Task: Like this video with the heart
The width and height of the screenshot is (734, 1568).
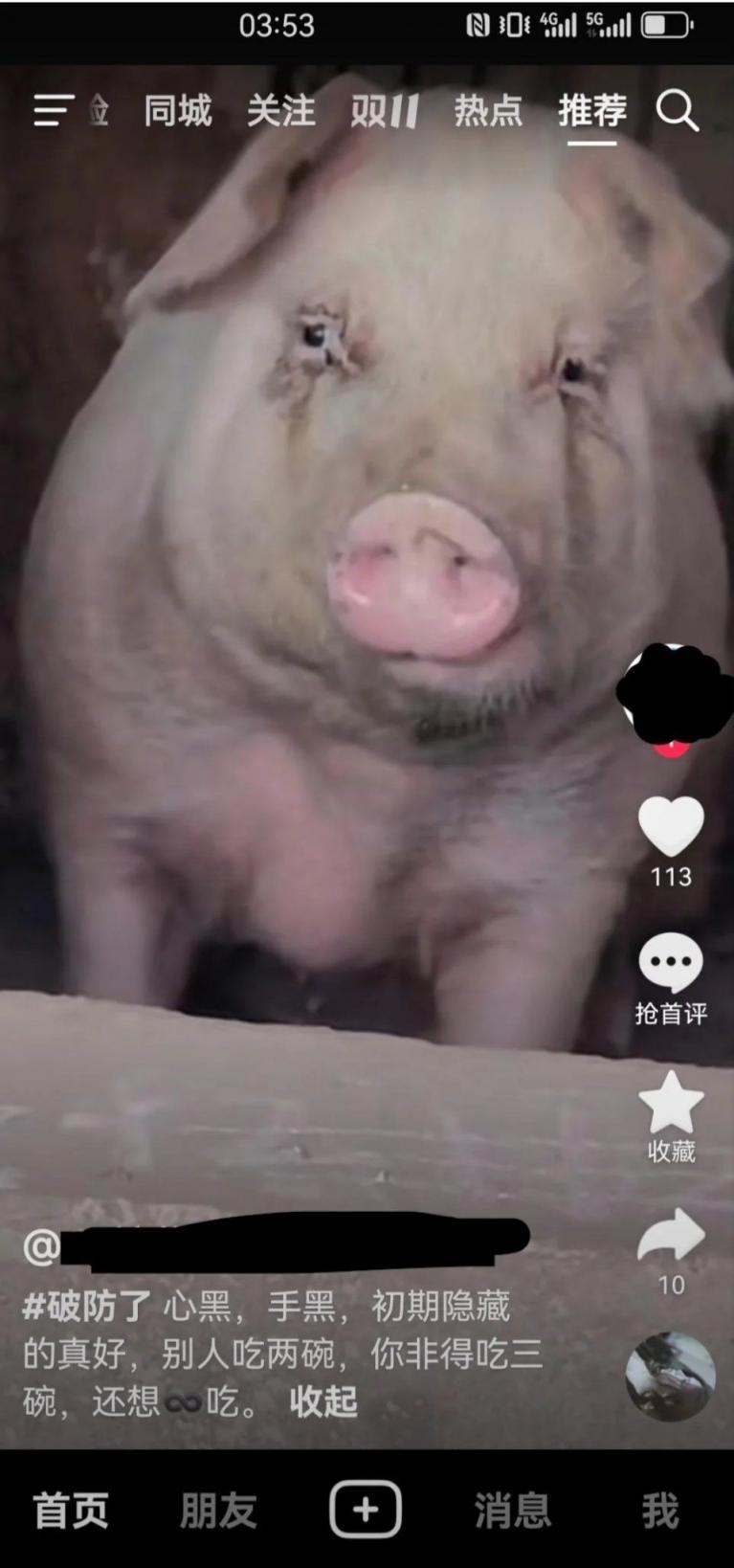Action: [x=671, y=826]
